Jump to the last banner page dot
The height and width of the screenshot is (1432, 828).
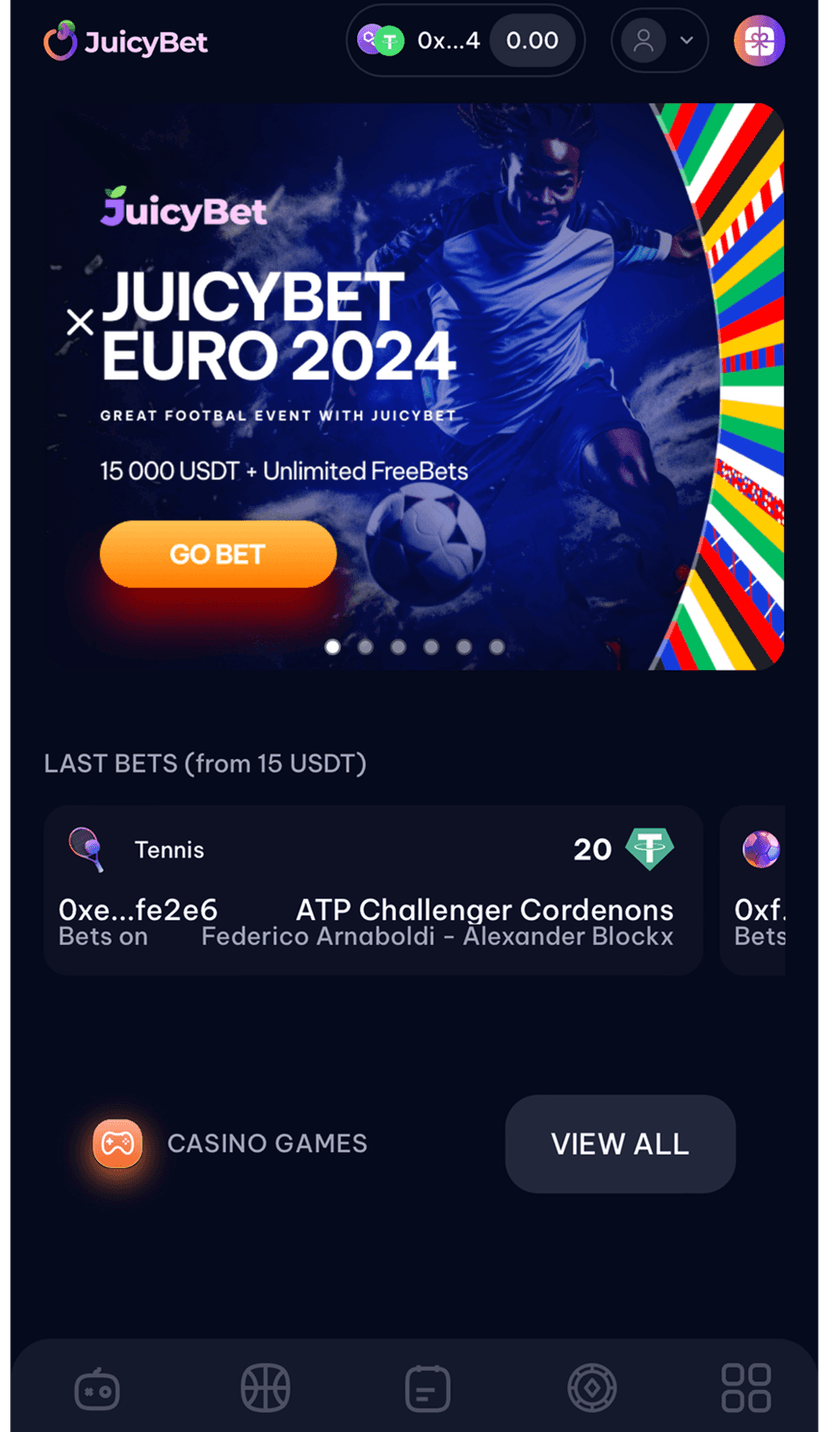pyautogui.click(x=497, y=647)
